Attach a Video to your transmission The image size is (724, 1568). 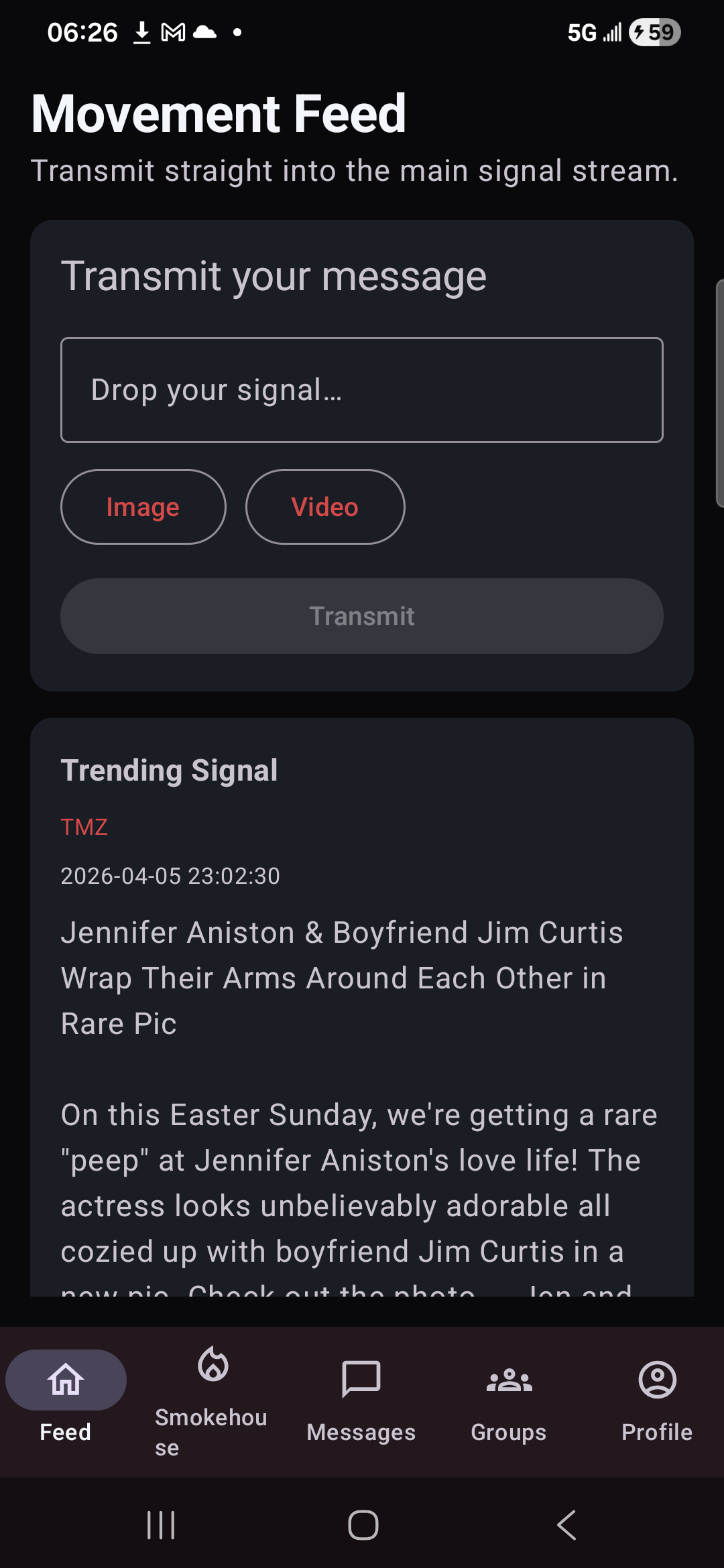tap(324, 507)
